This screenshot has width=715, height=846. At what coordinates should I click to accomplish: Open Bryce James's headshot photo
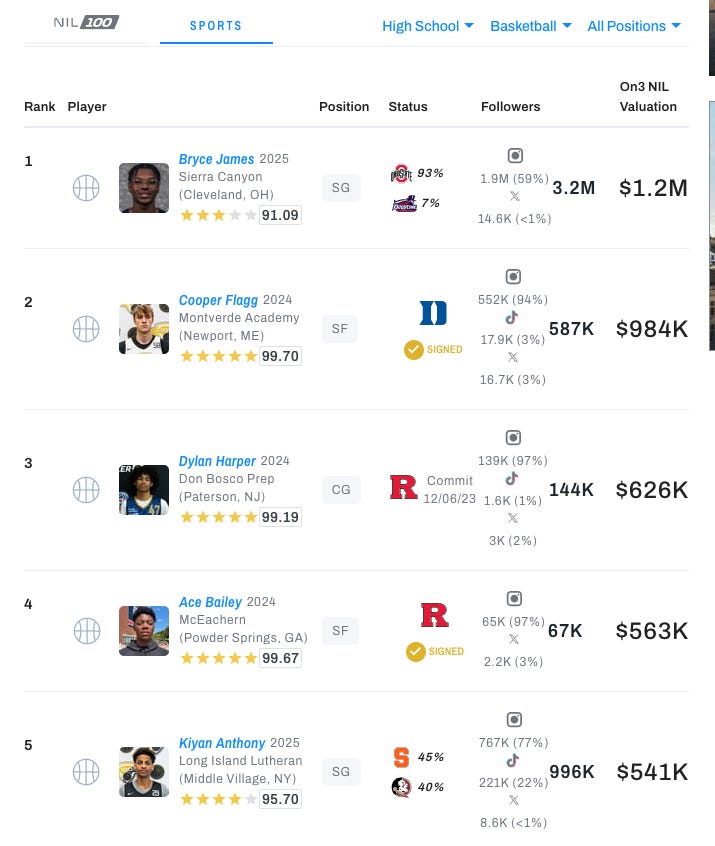tap(144, 188)
